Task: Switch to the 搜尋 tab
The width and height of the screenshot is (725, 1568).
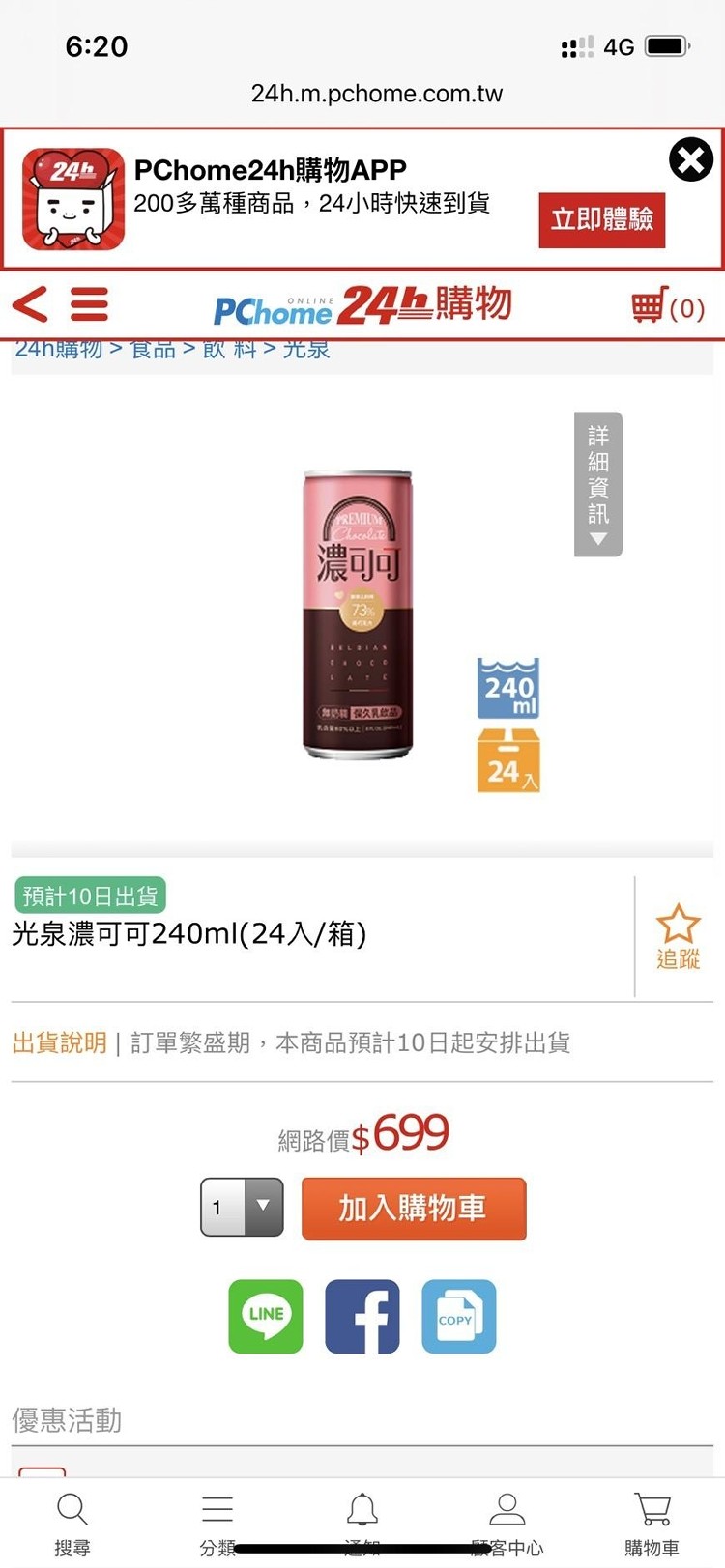Action: pos(72,1524)
